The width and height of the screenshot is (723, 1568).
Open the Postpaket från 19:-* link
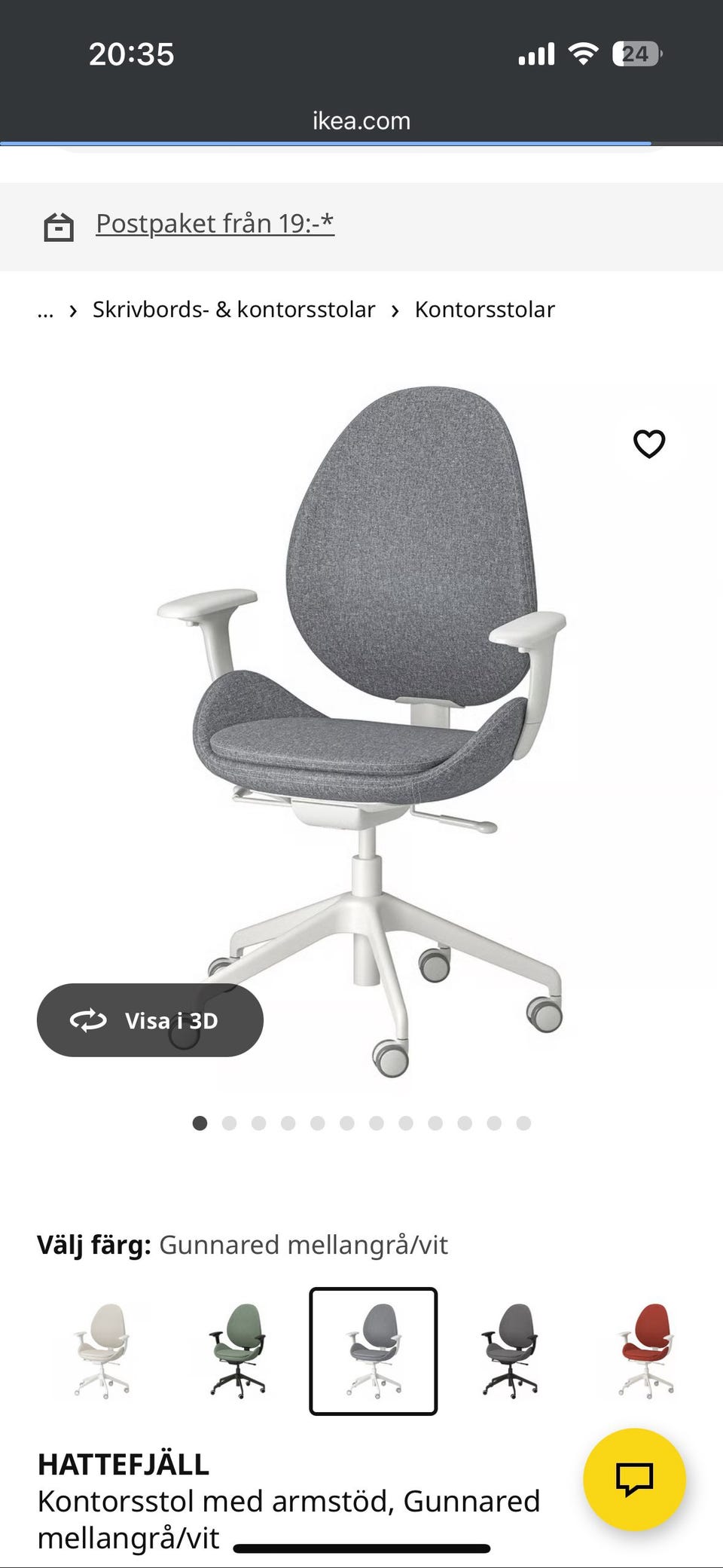pos(215,224)
